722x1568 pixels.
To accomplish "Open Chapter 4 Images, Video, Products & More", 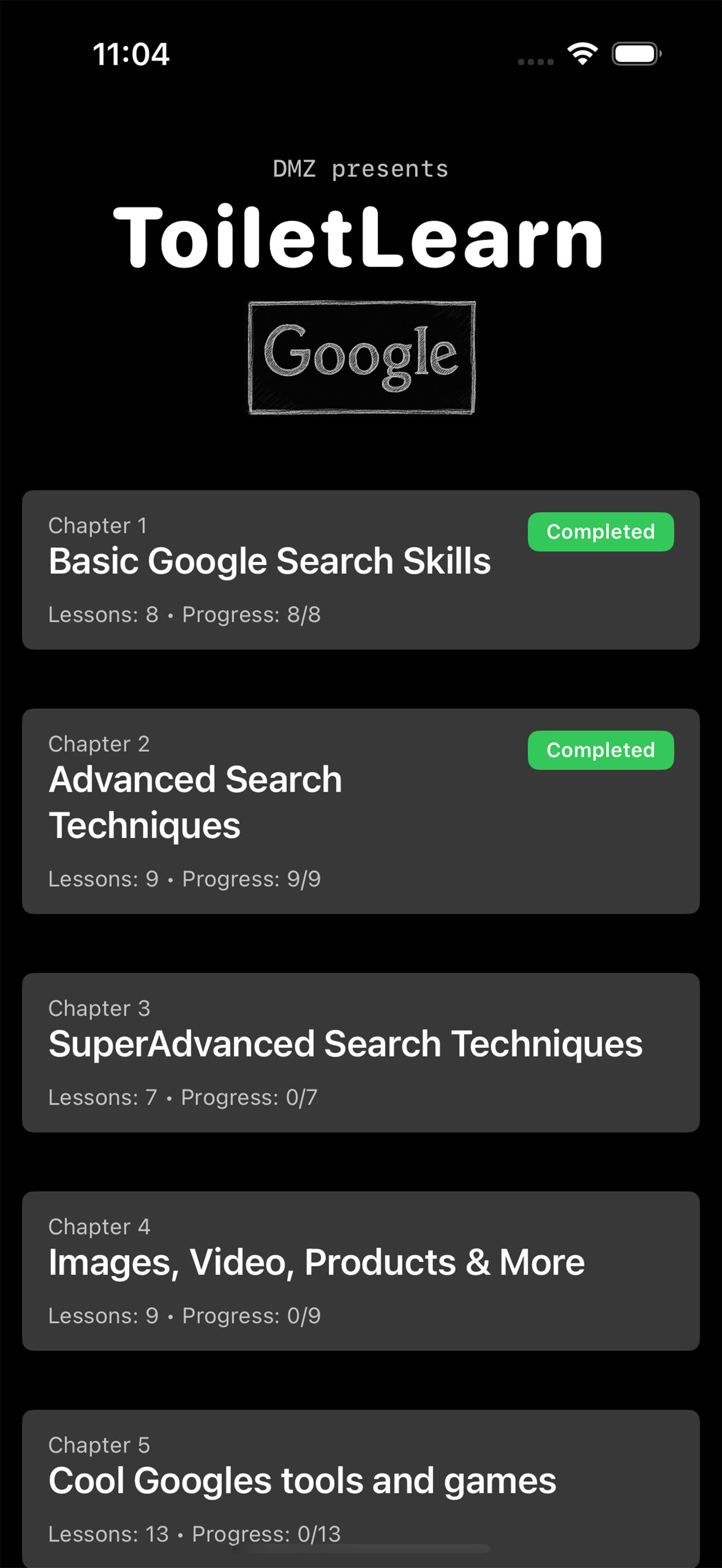I will tap(360, 1271).
